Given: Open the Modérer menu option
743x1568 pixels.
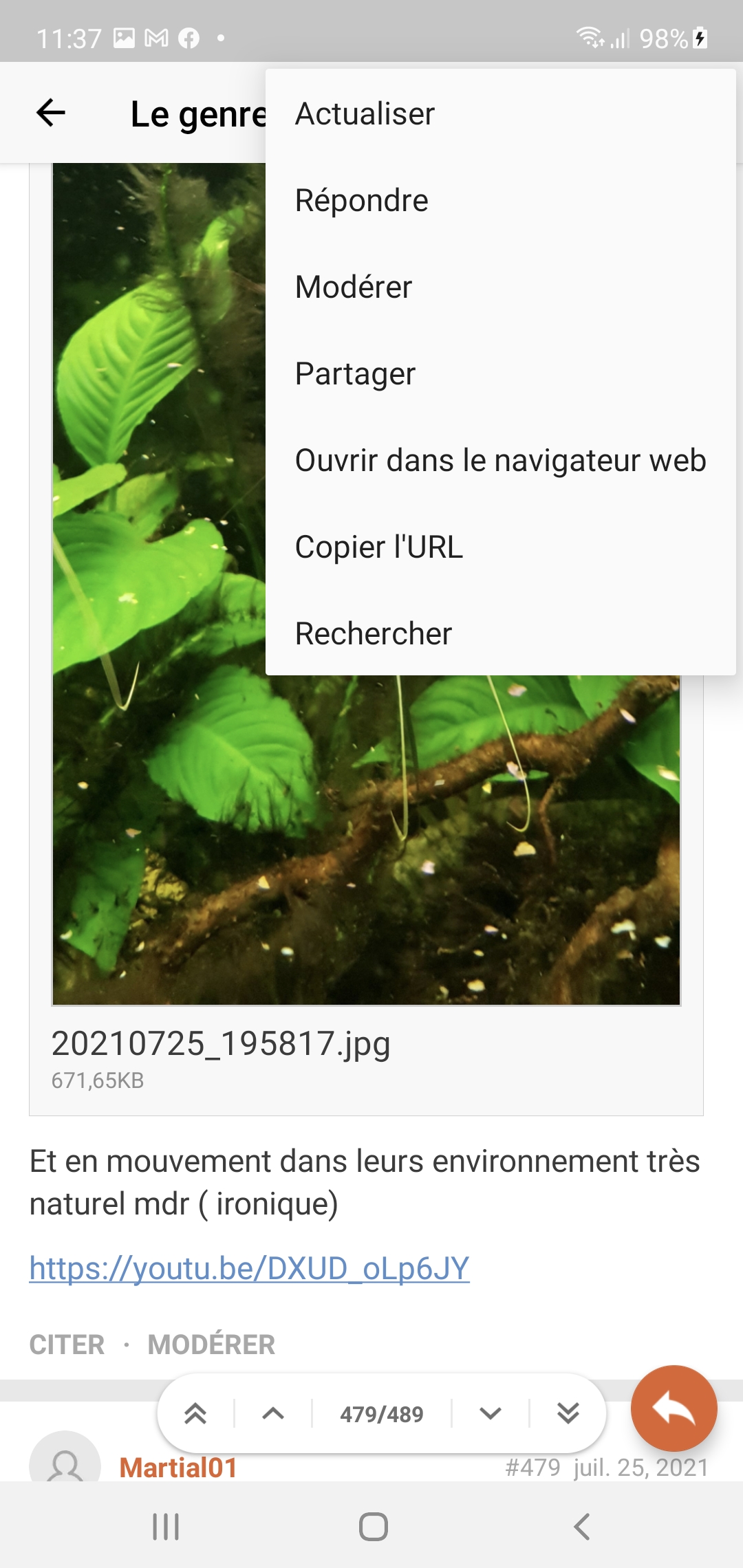Looking at the screenshot, I should pyautogui.click(x=353, y=287).
